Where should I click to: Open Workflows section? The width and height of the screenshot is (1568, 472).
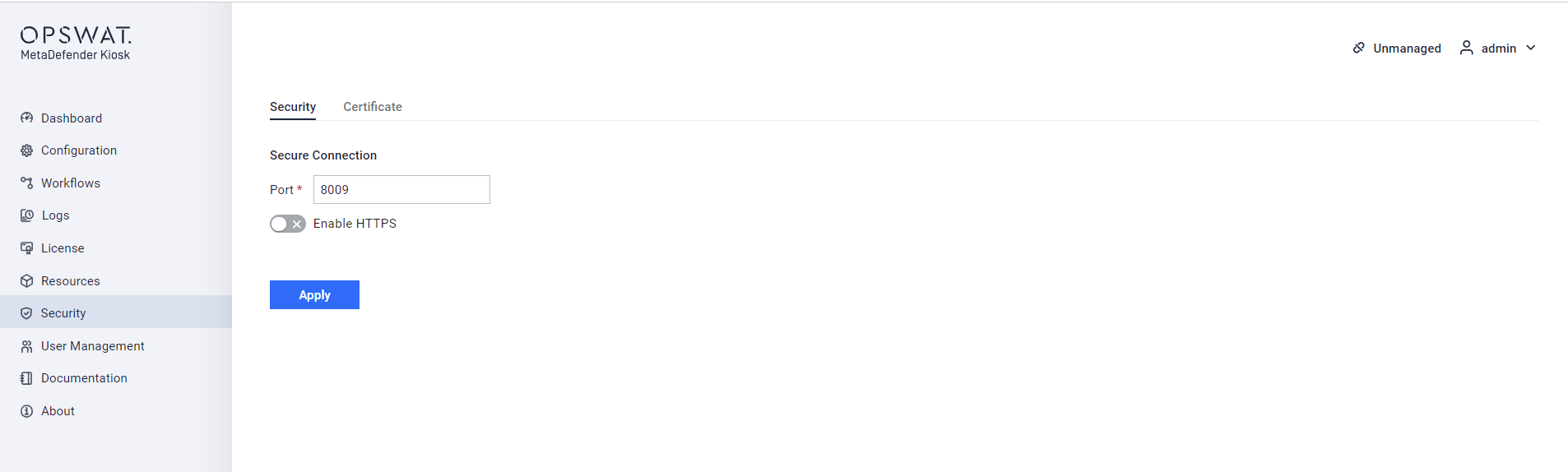click(71, 183)
